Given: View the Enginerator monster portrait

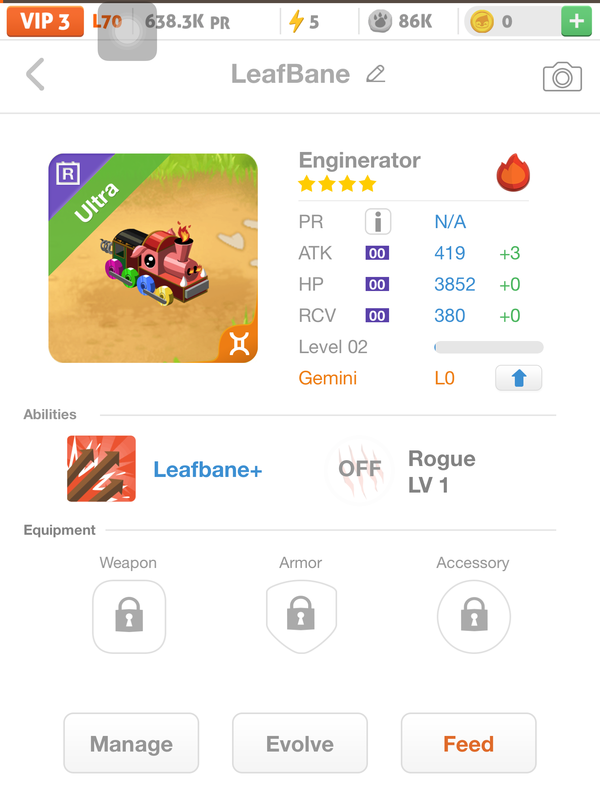Looking at the screenshot, I should point(153,258).
